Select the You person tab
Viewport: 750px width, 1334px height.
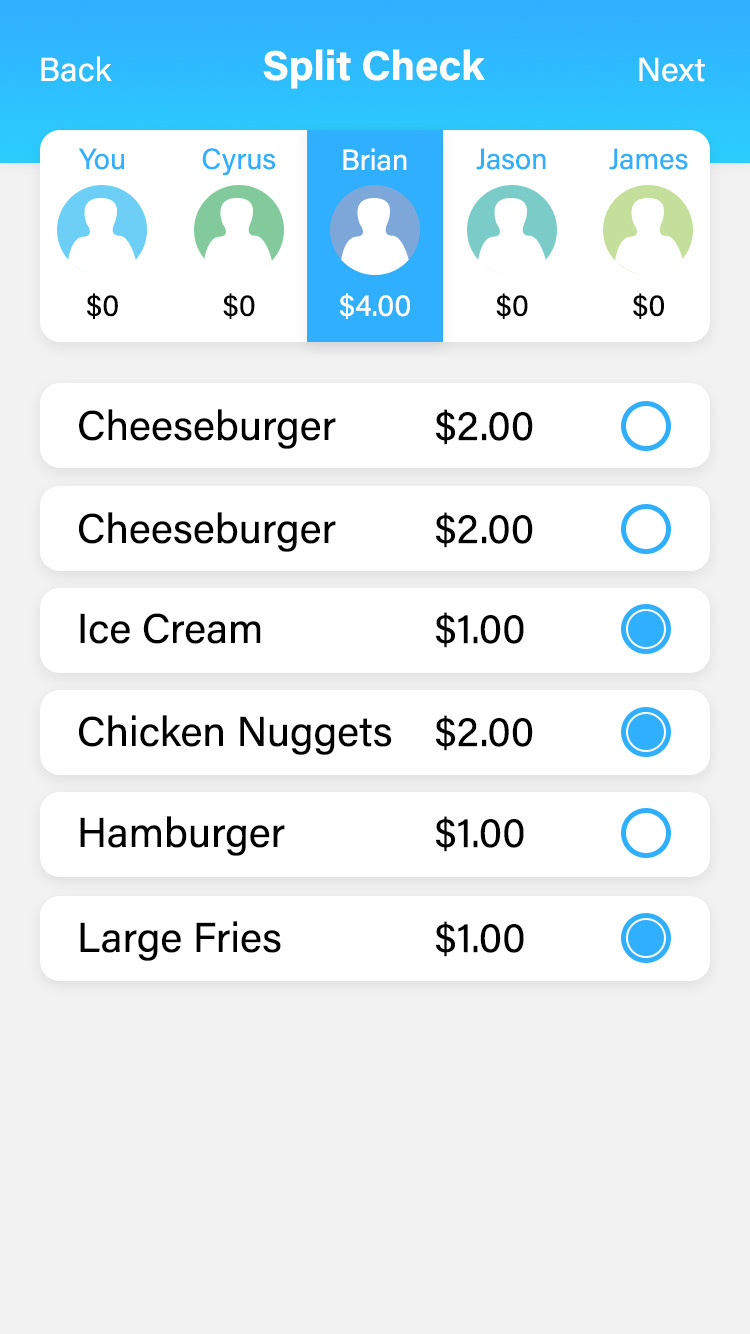[x=102, y=236]
